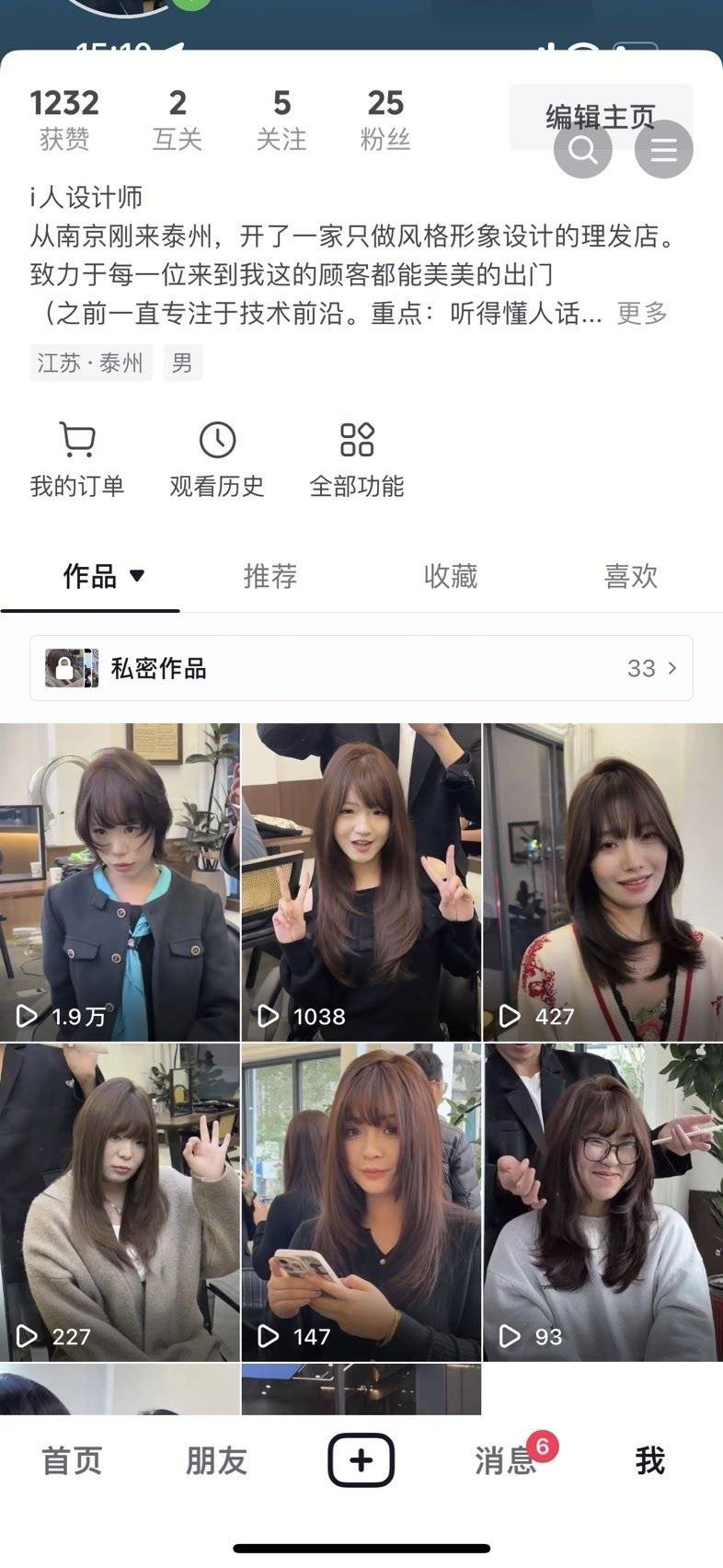
Task: Tap the 男 gender tag
Action: 182,363
